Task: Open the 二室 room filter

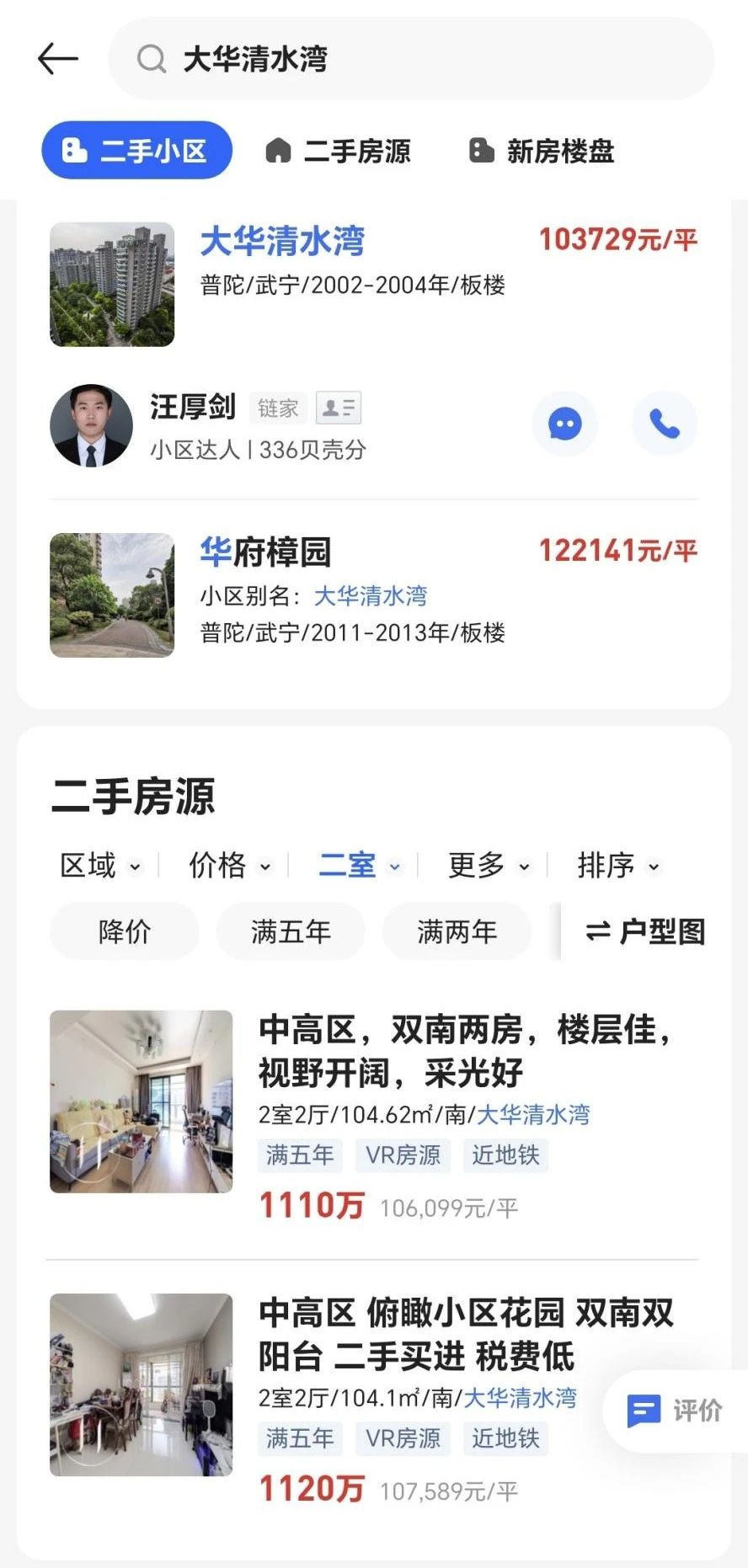Action: tap(359, 865)
